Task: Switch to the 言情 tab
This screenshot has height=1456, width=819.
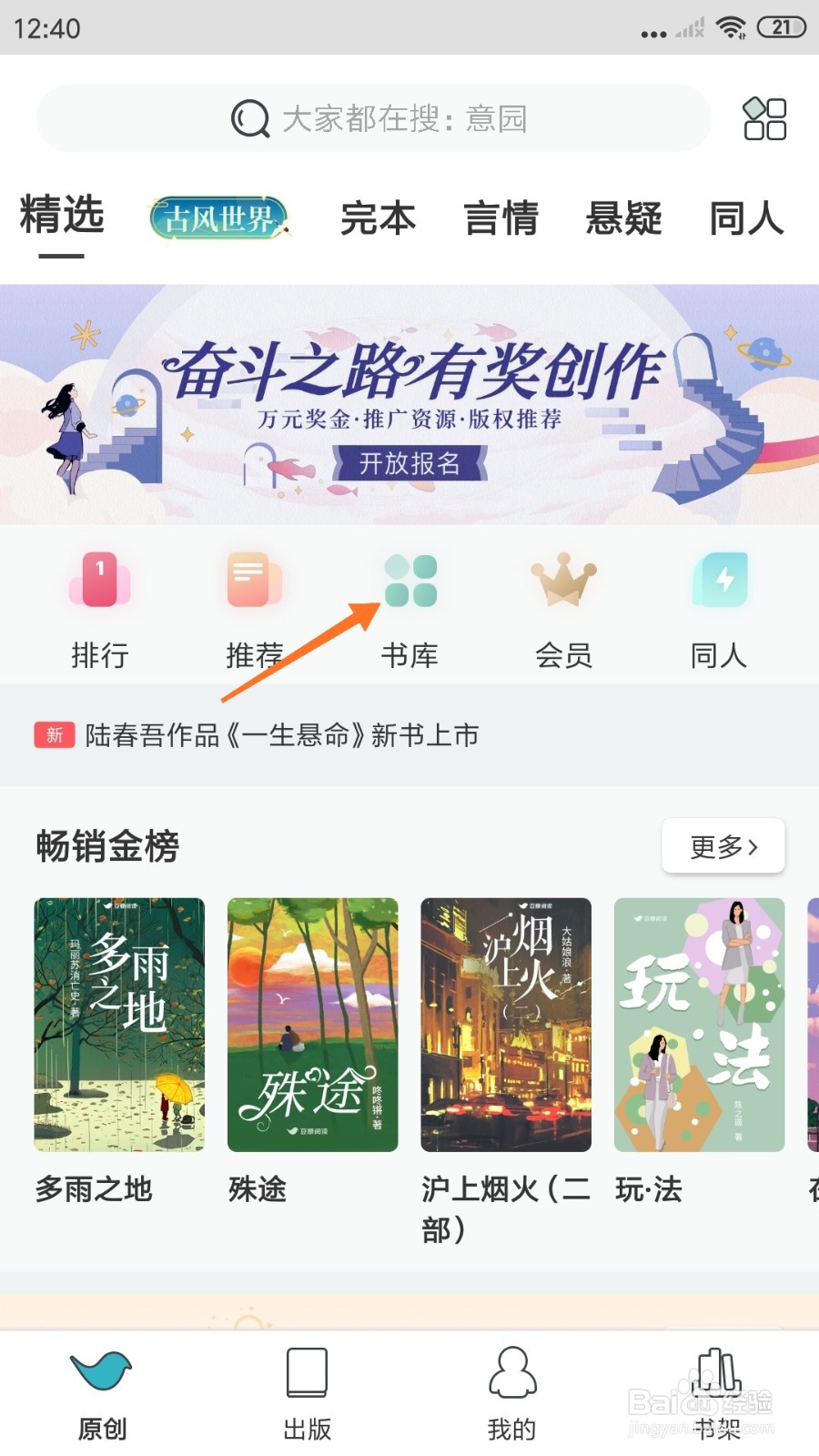Action: [x=502, y=218]
